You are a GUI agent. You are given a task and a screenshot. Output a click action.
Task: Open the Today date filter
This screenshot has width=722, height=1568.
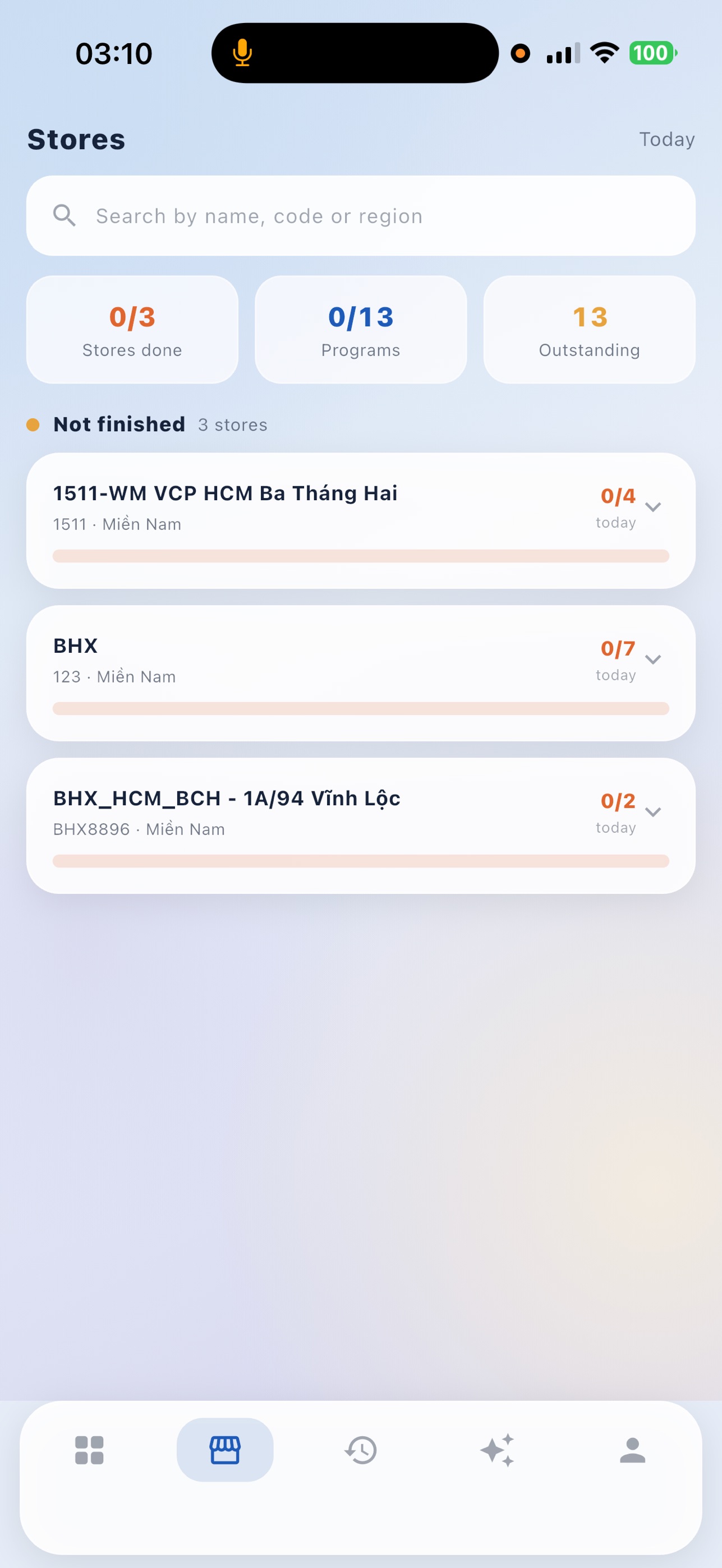point(666,140)
